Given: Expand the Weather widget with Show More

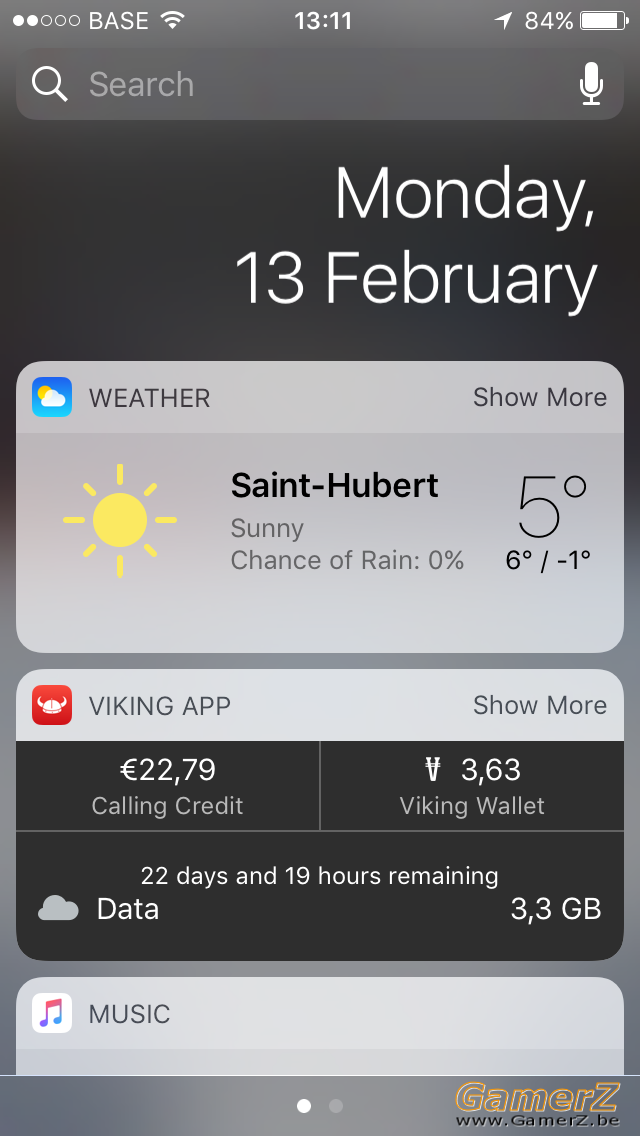Looking at the screenshot, I should 539,397.
